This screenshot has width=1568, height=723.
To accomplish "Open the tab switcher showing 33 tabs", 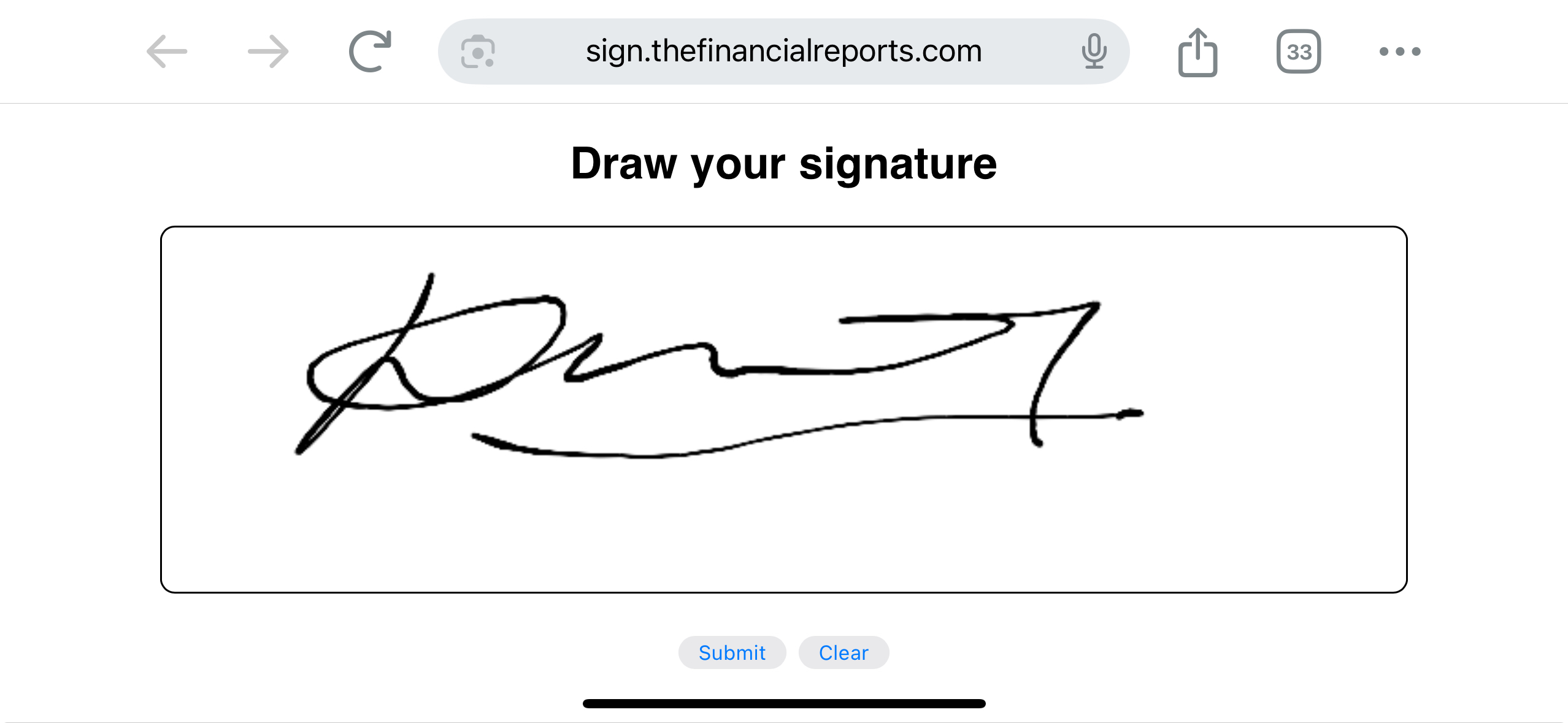I will pos(1298,52).
